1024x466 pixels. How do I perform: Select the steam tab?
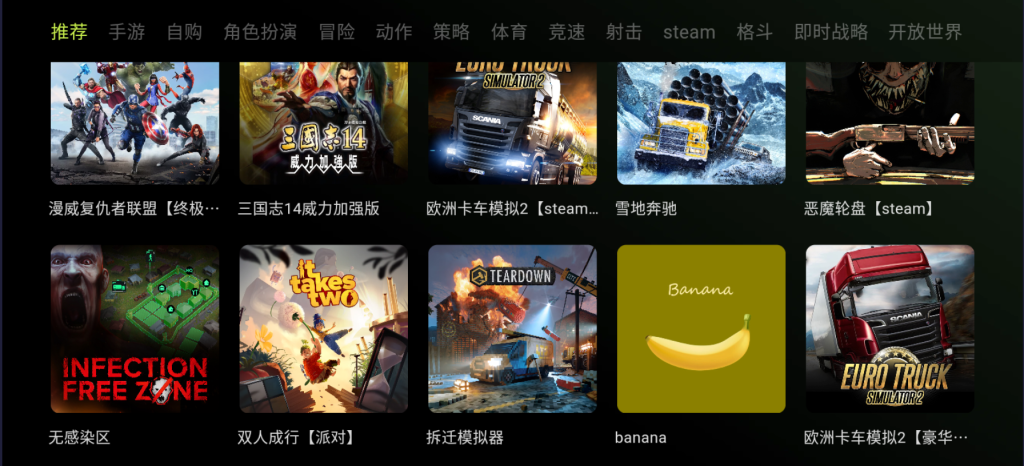click(689, 32)
